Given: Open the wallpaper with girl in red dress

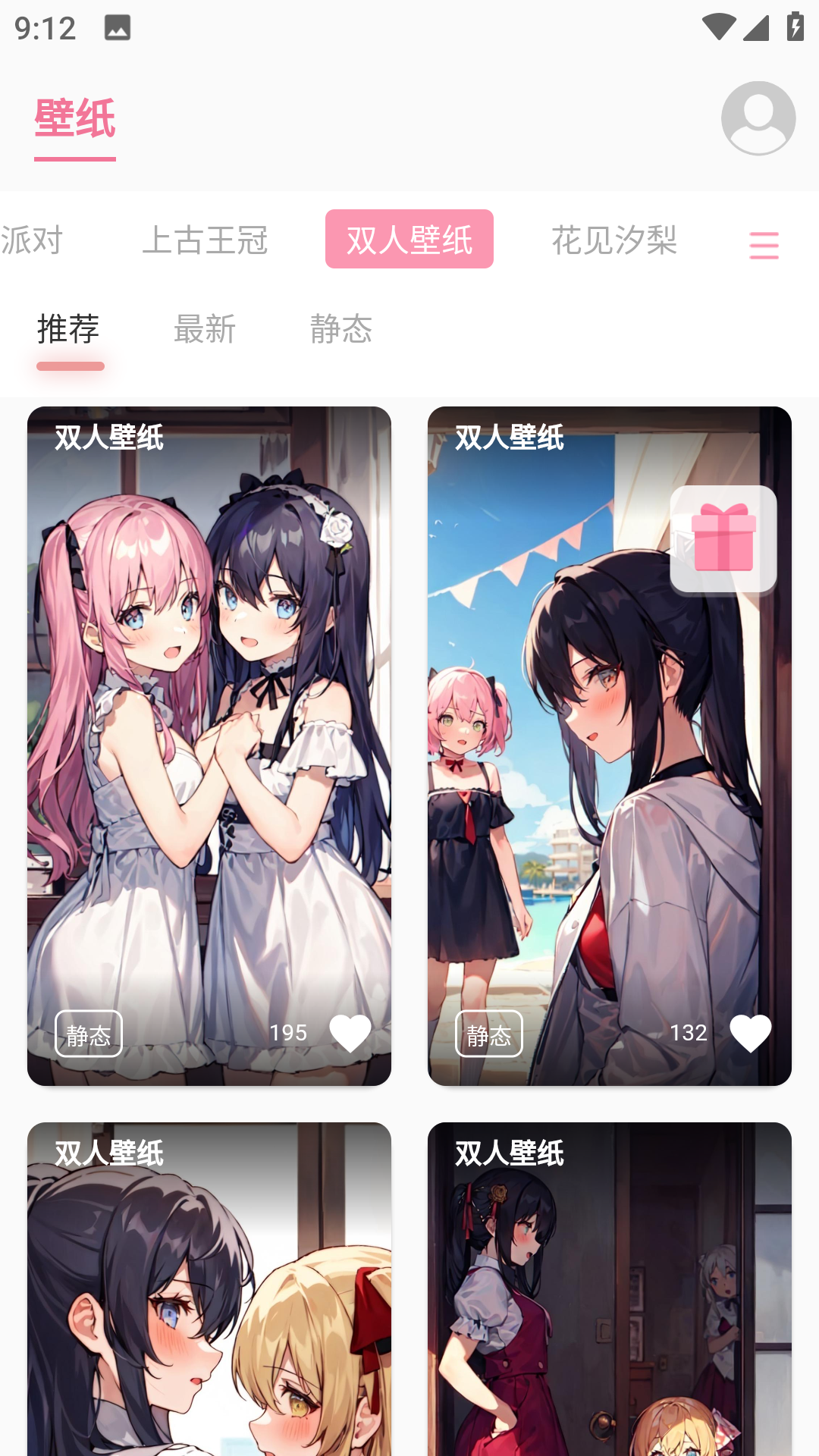Looking at the screenshot, I should pyautogui.click(x=610, y=1304).
